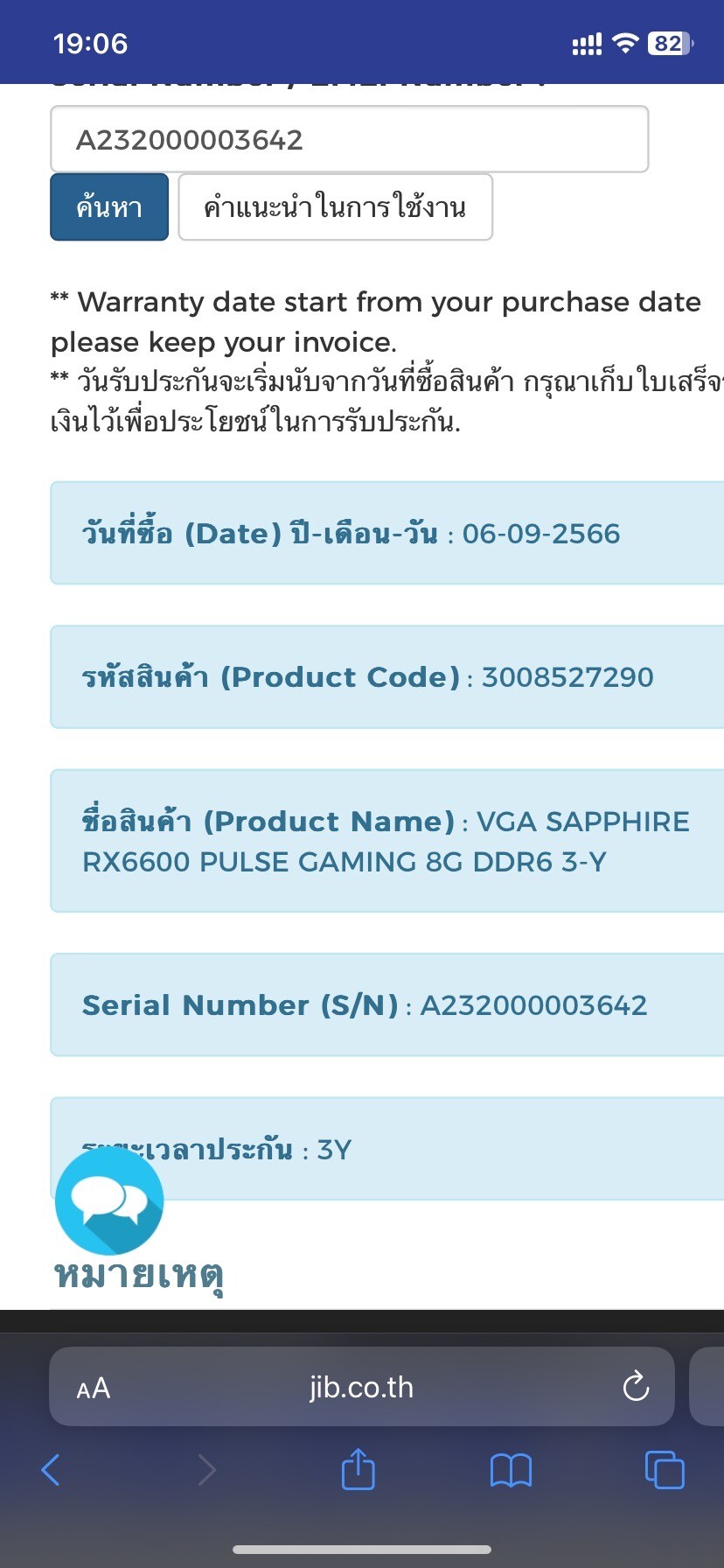Show all open tabs
This screenshot has width=724, height=1568.
(665, 1469)
